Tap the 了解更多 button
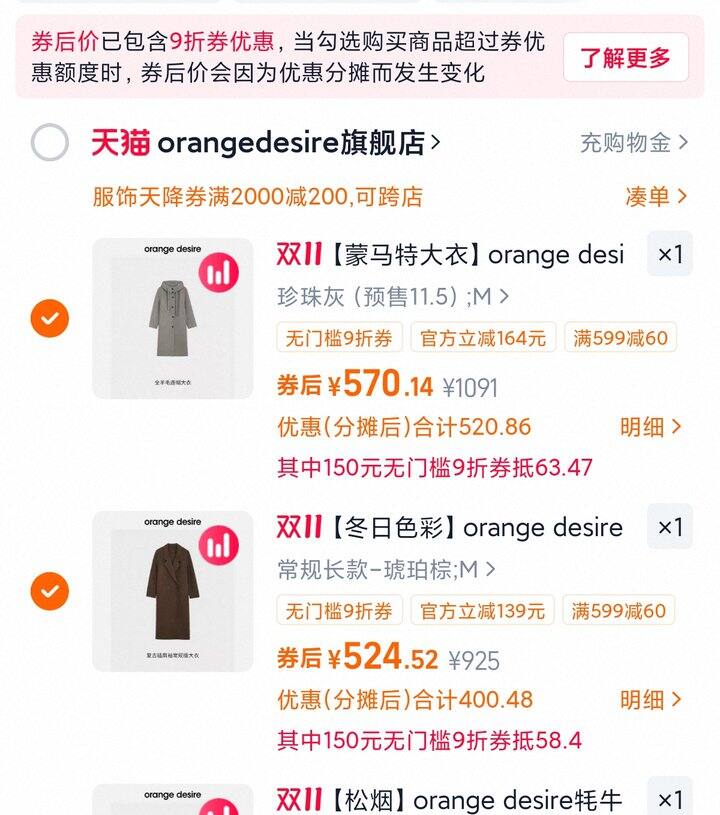 point(626,57)
